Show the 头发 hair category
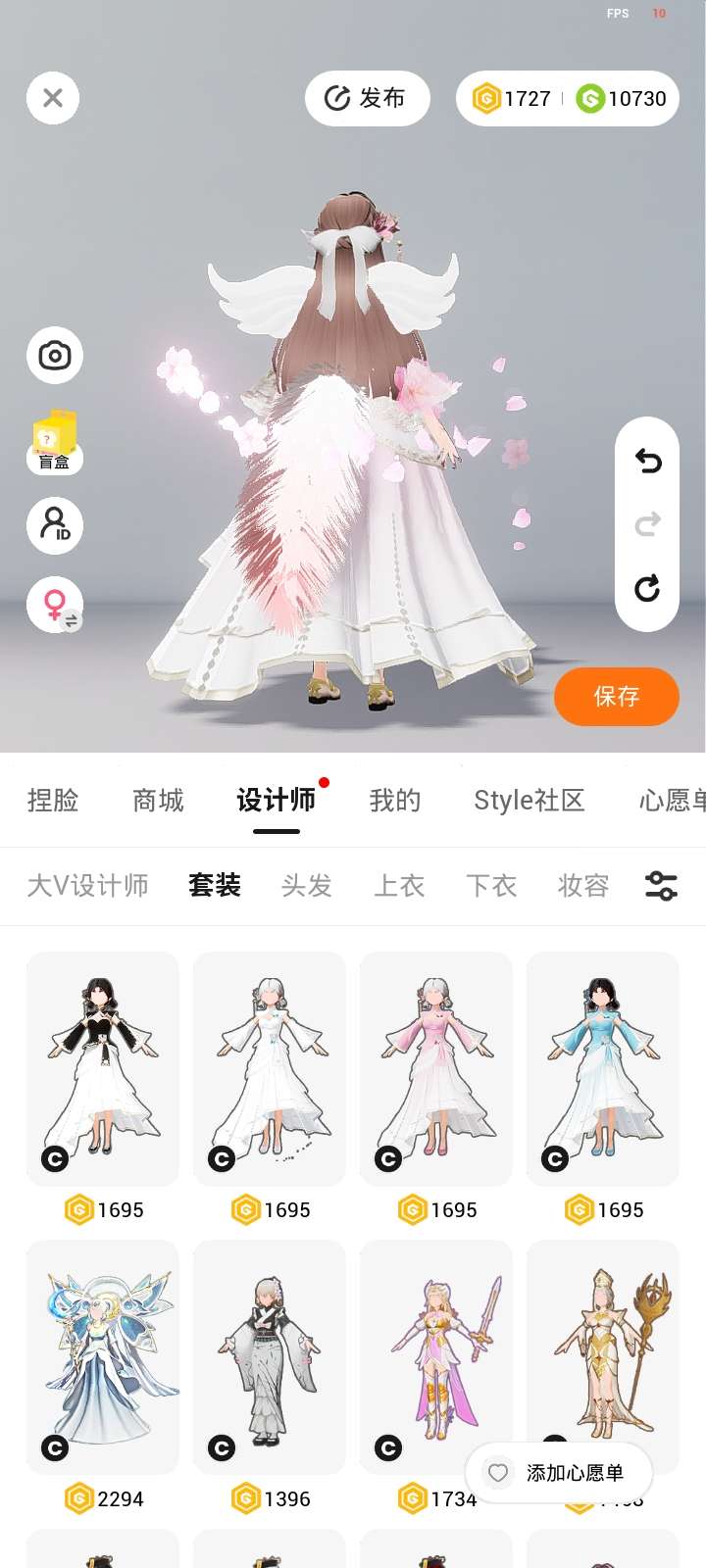This screenshot has width=706, height=1568. coord(307,886)
